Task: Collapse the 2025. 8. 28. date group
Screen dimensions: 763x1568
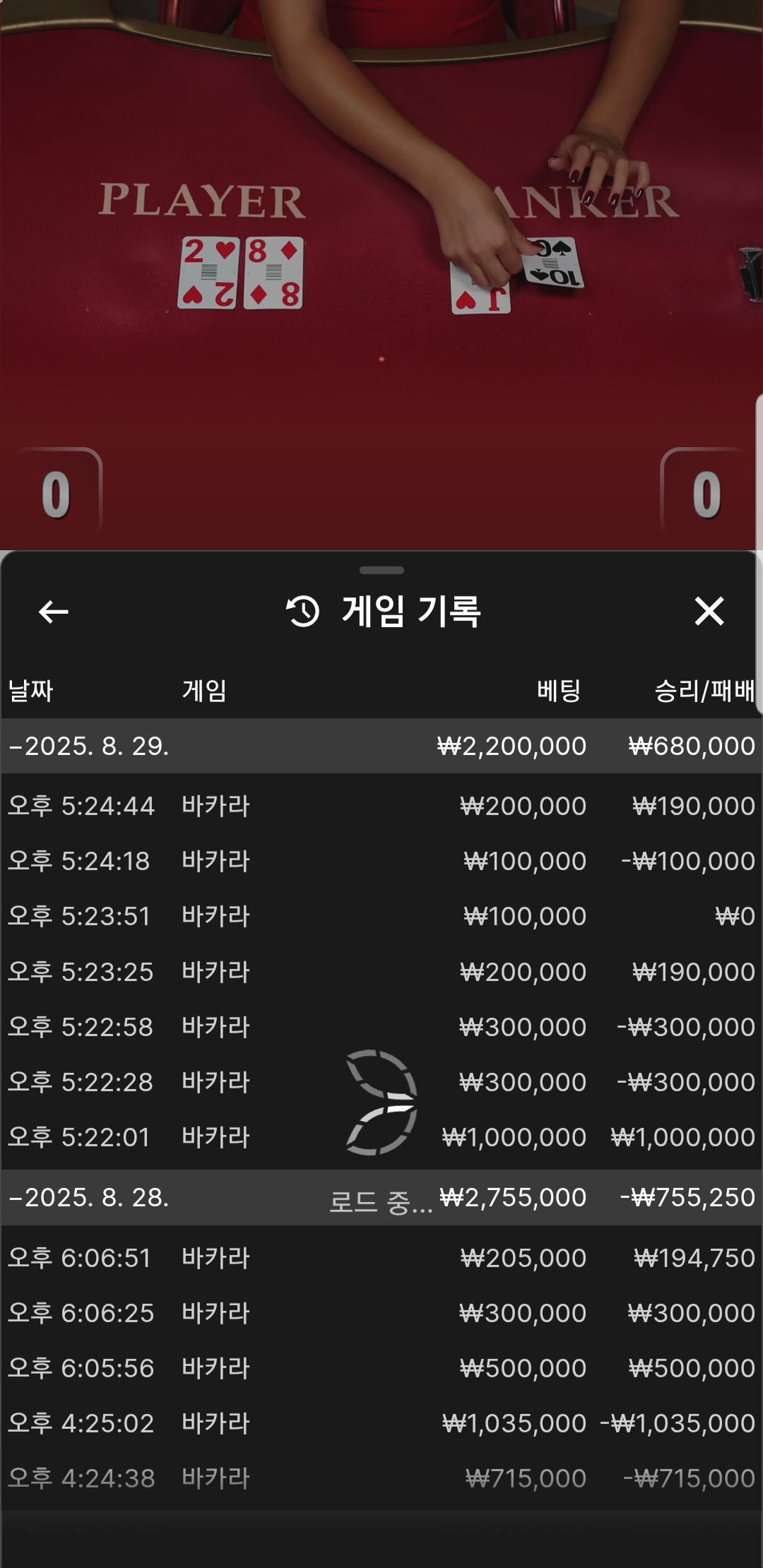Action: [89, 1197]
